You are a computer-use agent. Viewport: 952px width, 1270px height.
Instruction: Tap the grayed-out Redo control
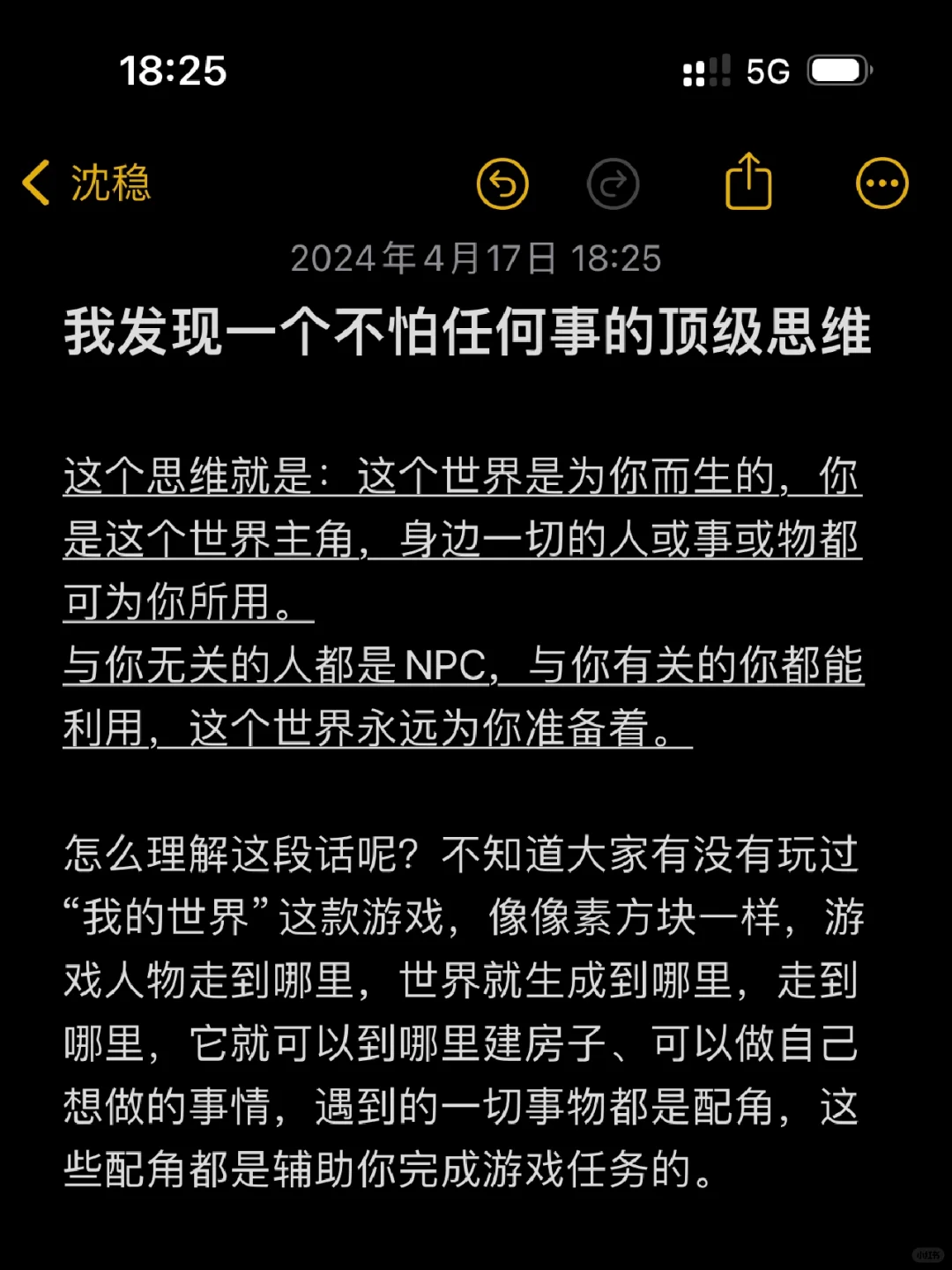click(614, 183)
